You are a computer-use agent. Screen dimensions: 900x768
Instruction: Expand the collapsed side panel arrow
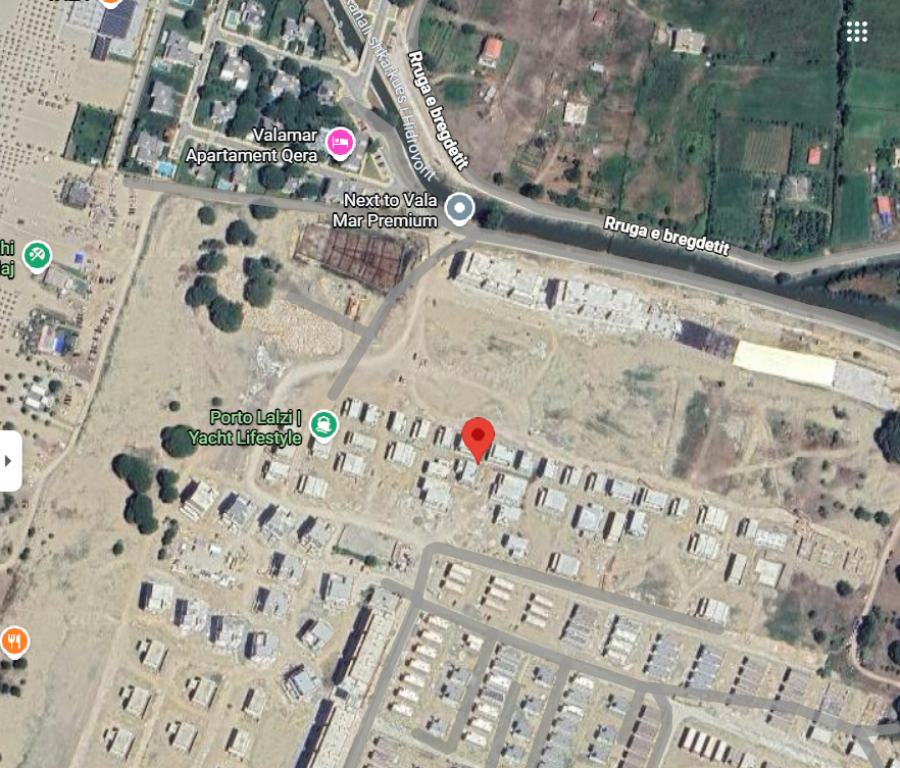point(9,461)
